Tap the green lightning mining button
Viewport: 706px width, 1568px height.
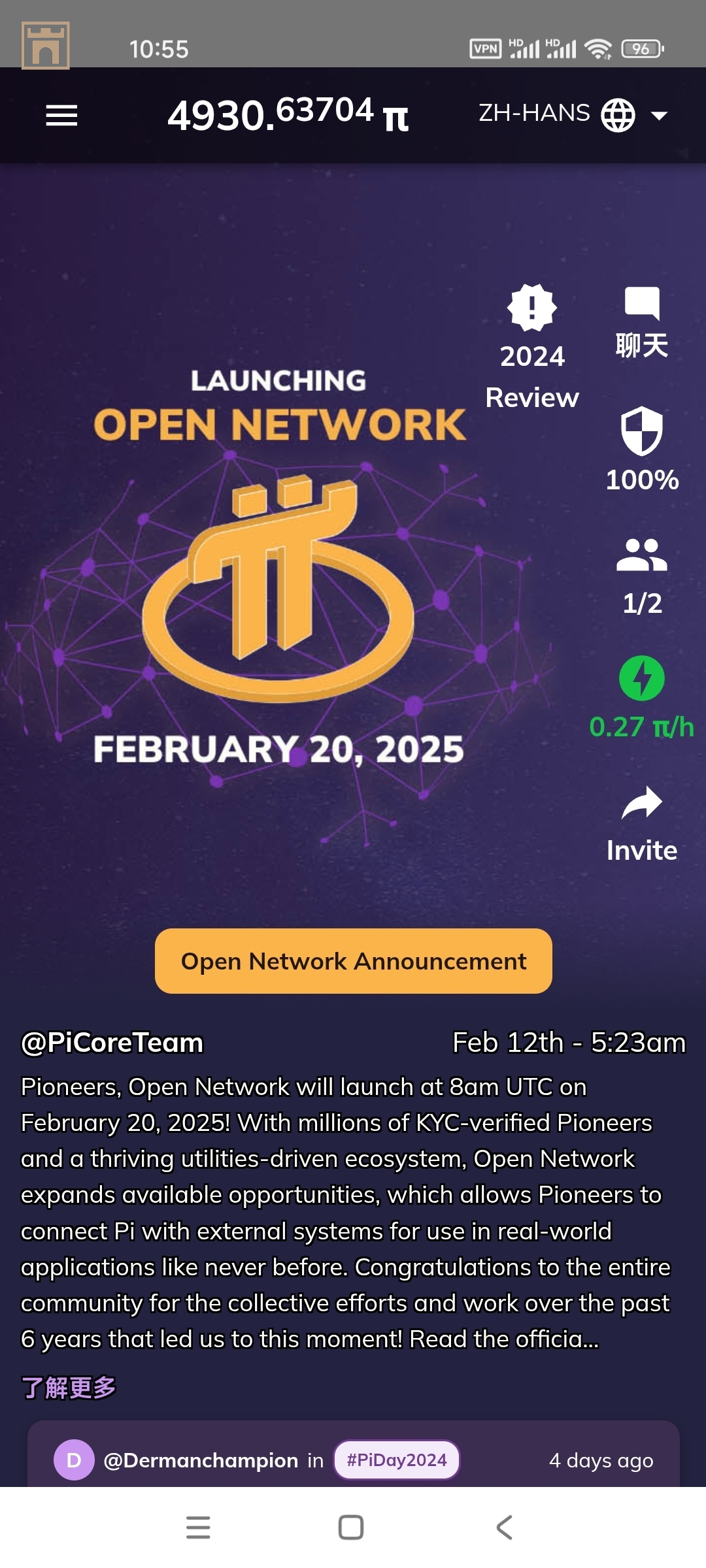click(641, 678)
